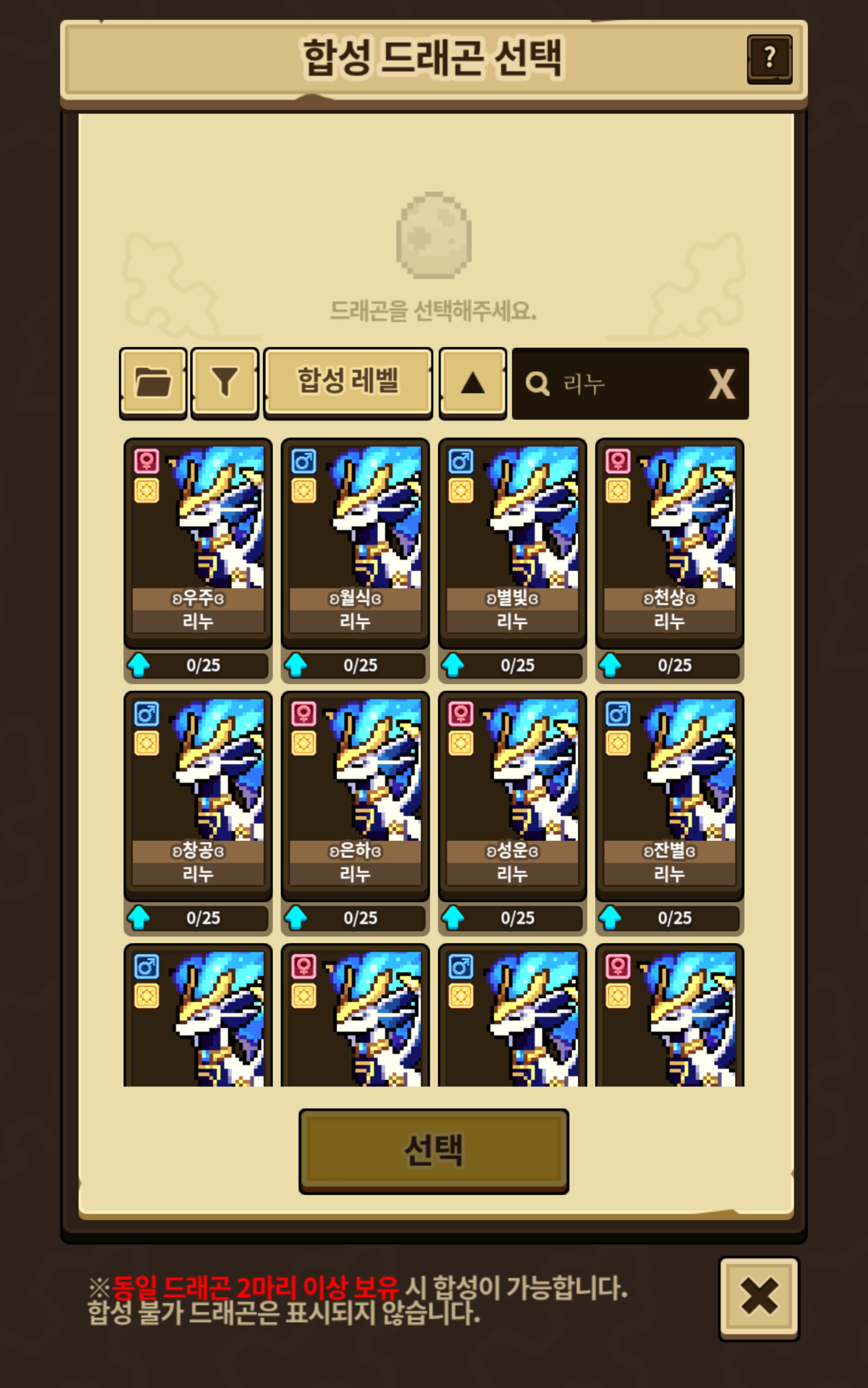
Task: Toggle the ascending sort arrow
Action: [x=473, y=383]
